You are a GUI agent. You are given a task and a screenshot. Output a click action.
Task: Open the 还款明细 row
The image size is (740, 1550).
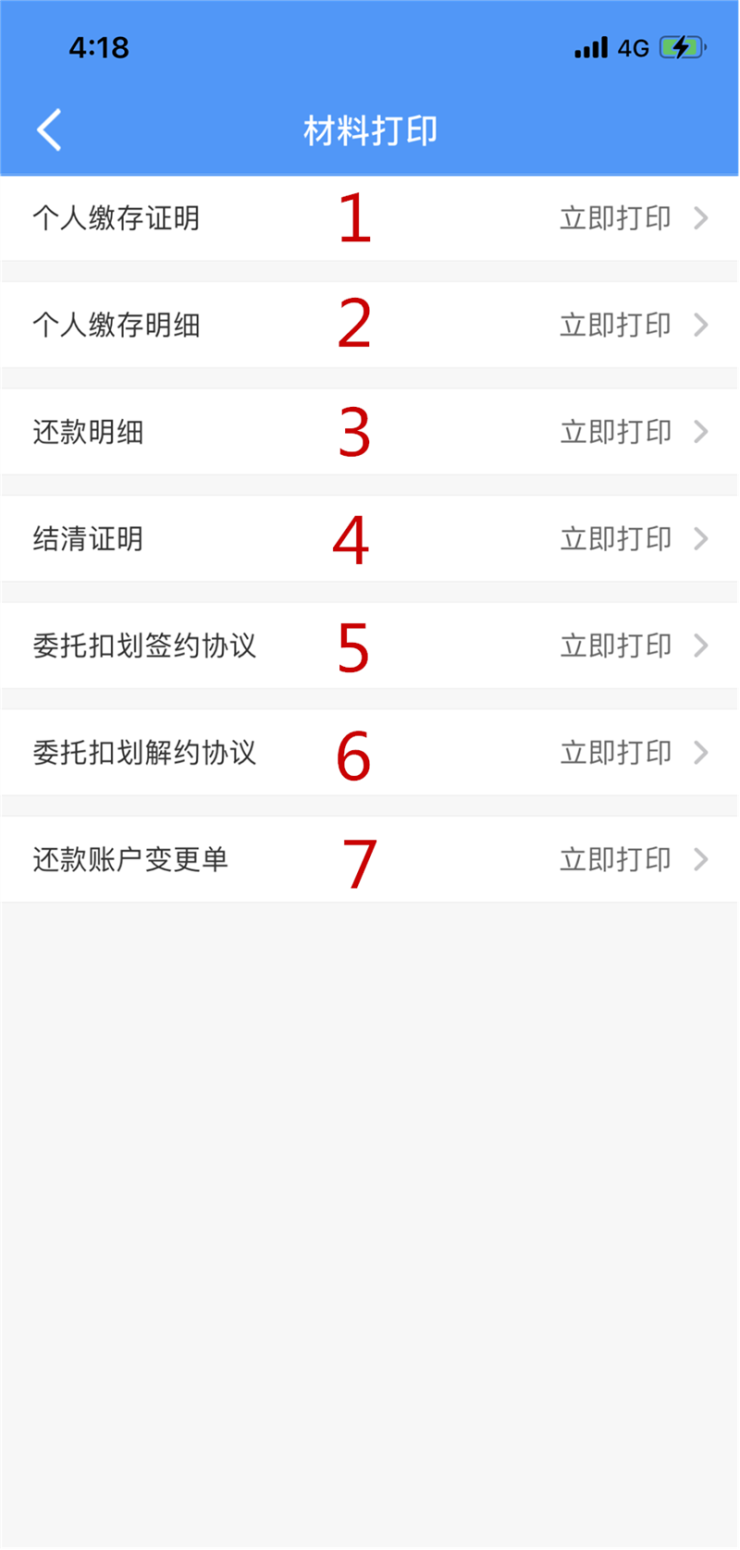click(x=370, y=432)
